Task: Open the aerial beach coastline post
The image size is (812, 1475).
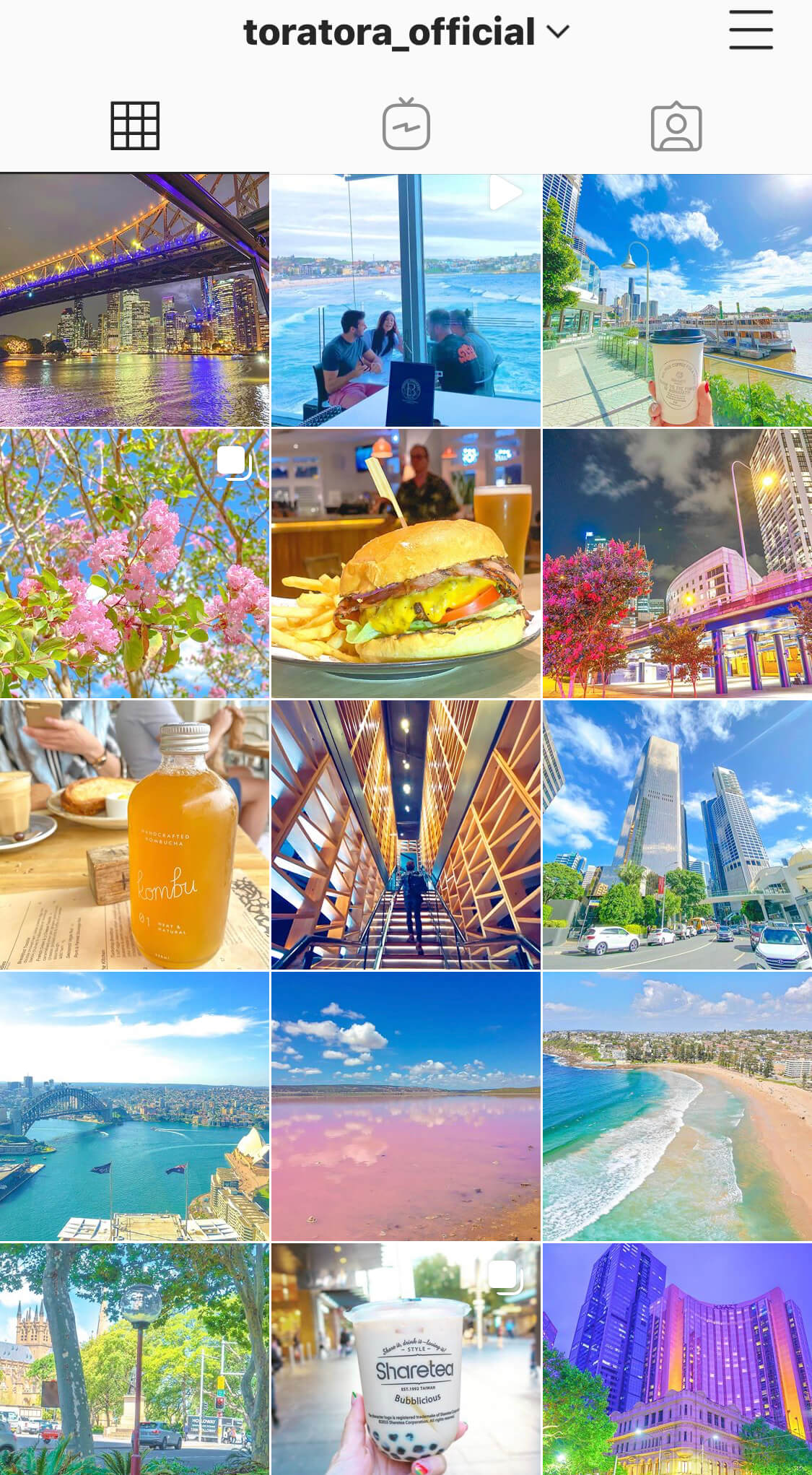Action: 677,1106
